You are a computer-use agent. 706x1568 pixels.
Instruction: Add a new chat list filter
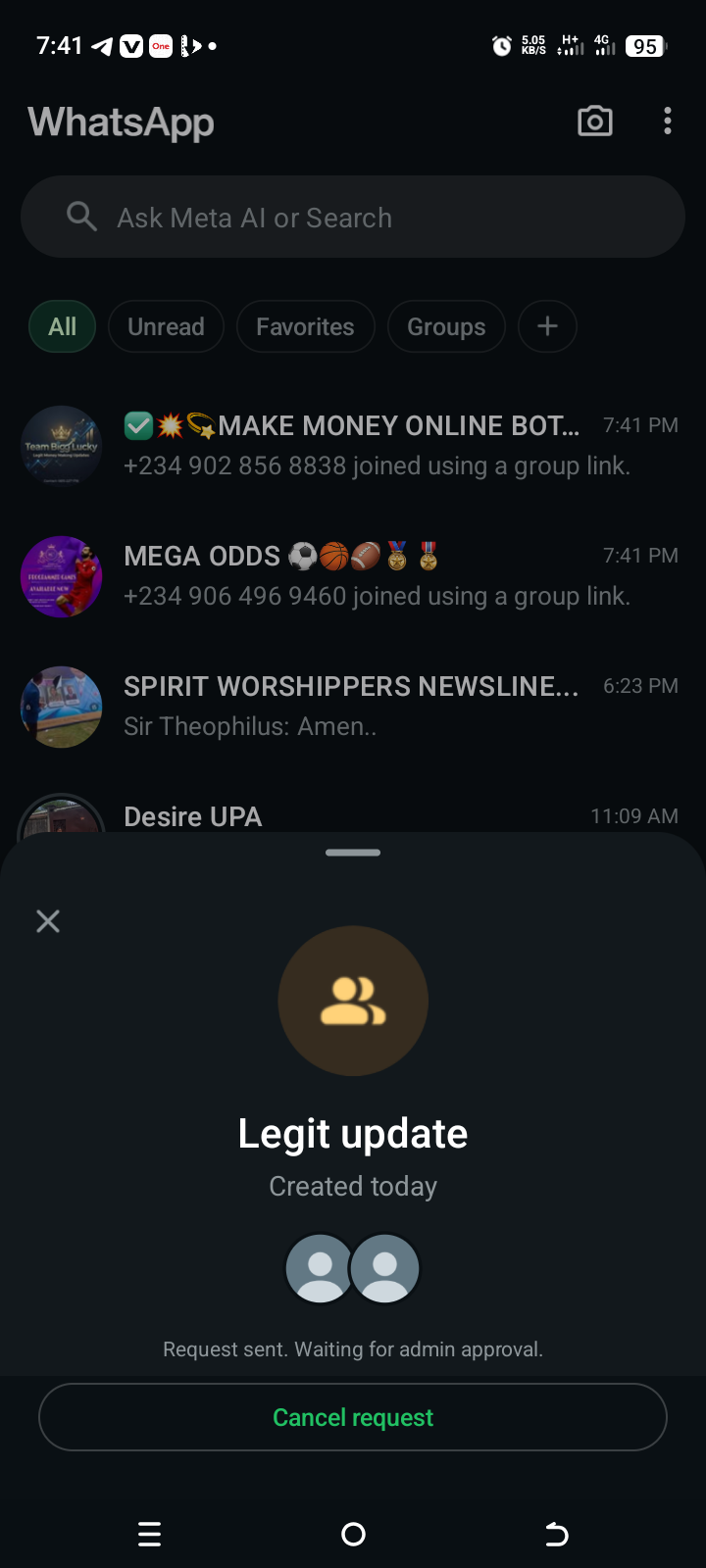[x=547, y=326]
